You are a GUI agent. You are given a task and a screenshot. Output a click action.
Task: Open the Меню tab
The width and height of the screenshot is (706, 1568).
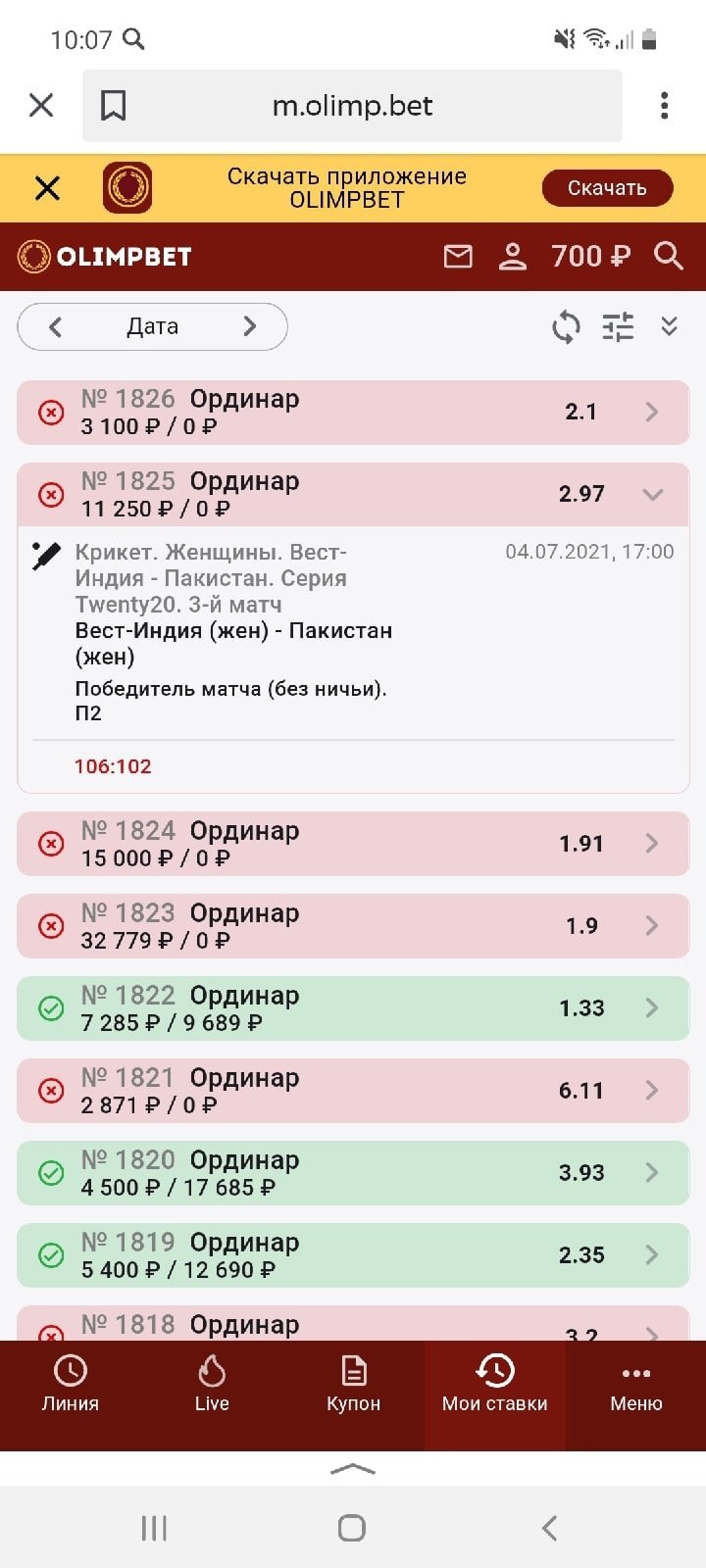(x=635, y=1384)
